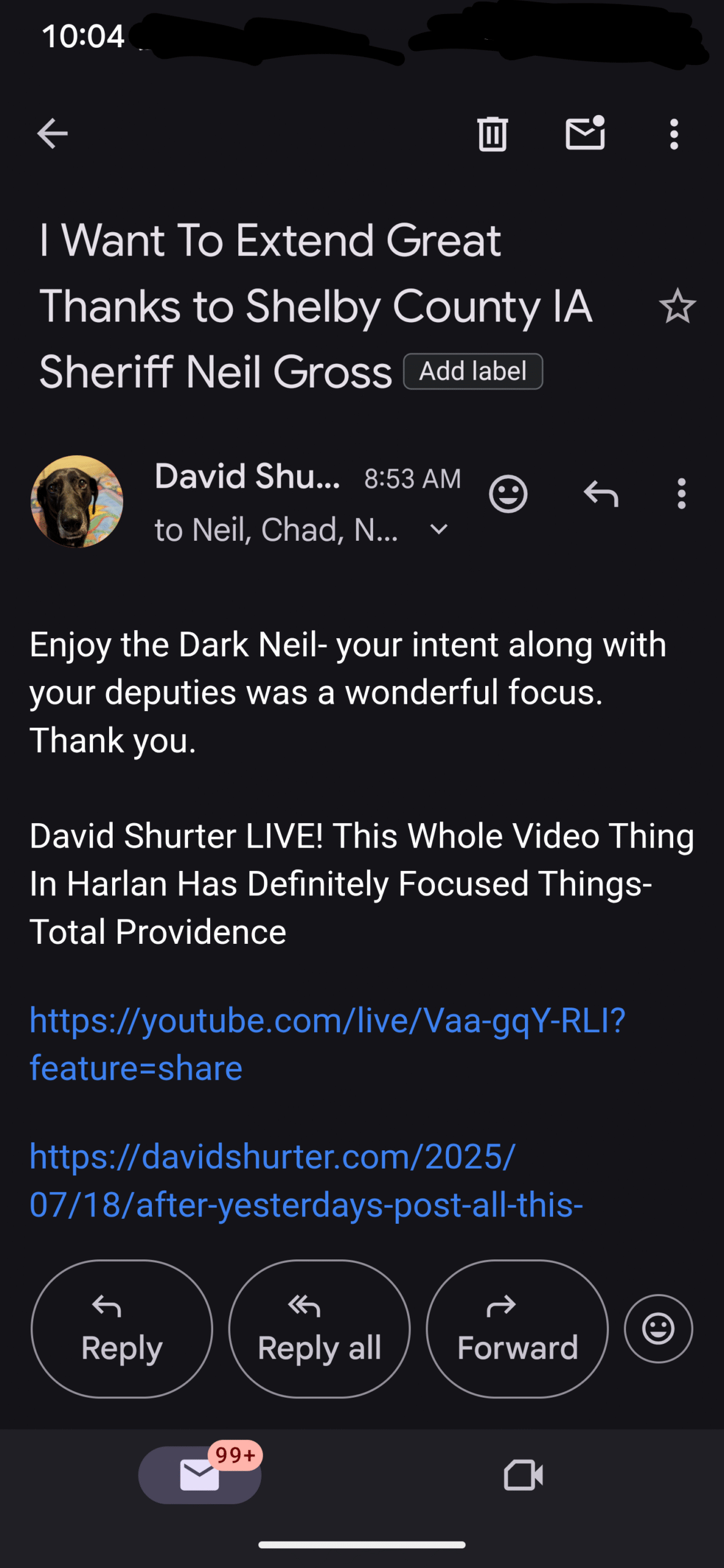The height and width of the screenshot is (1568, 724).
Task: Open David Shurter's sender avatar
Action: point(77,501)
